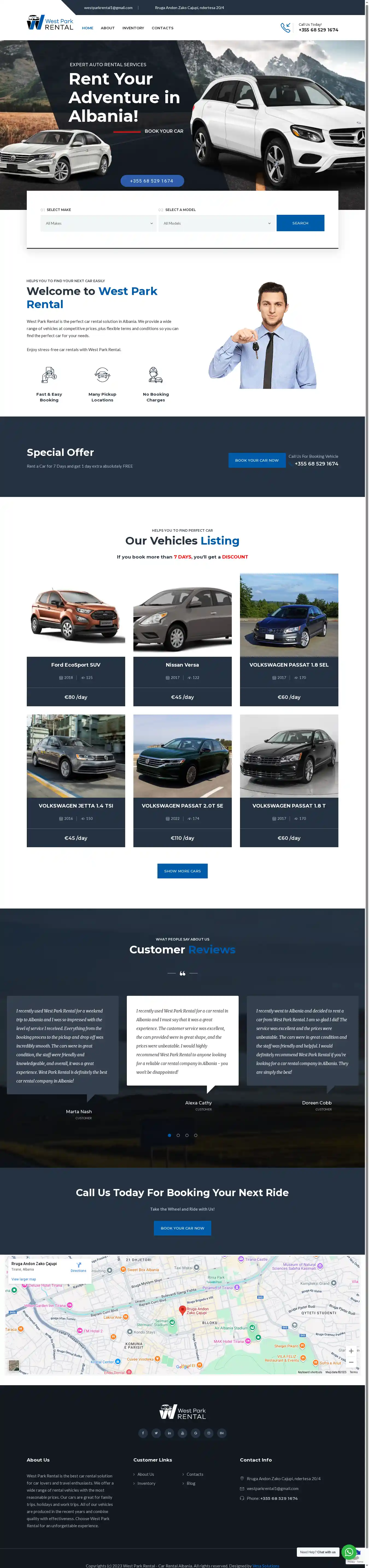Open the Ford EcoSport SUV listing

click(76, 665)
